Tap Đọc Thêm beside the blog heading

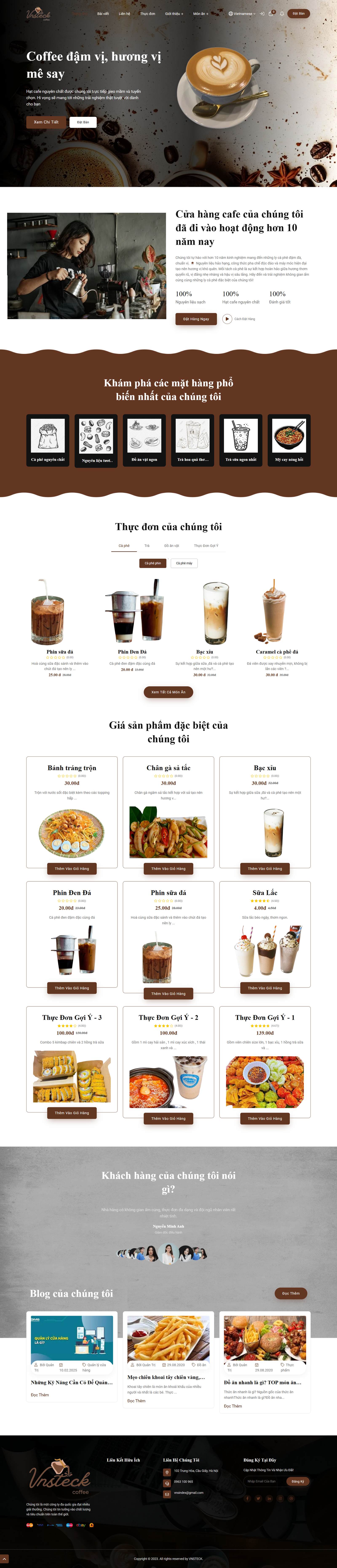[291, 1293]
